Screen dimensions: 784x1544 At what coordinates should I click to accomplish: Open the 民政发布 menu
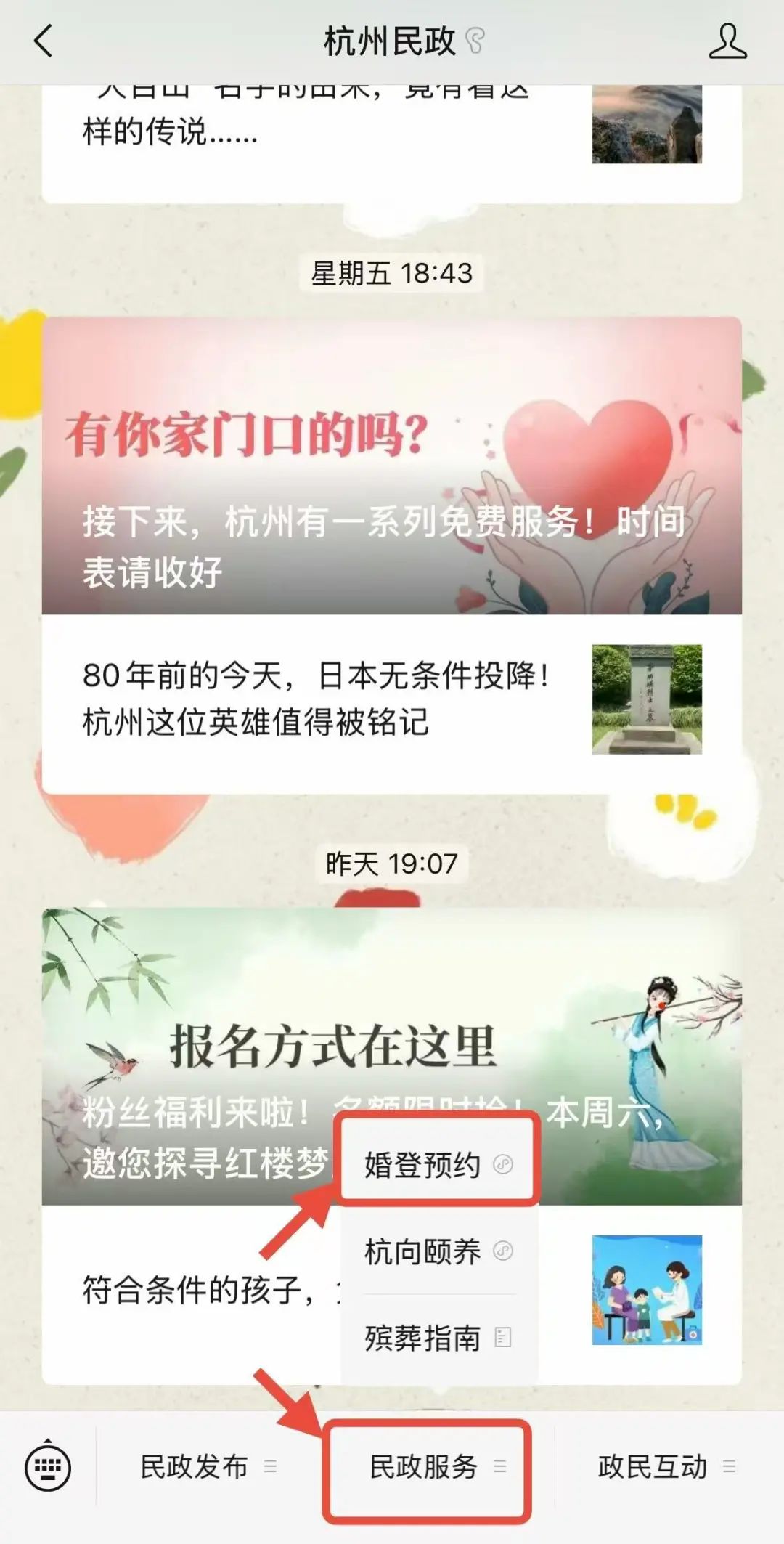208,1466
